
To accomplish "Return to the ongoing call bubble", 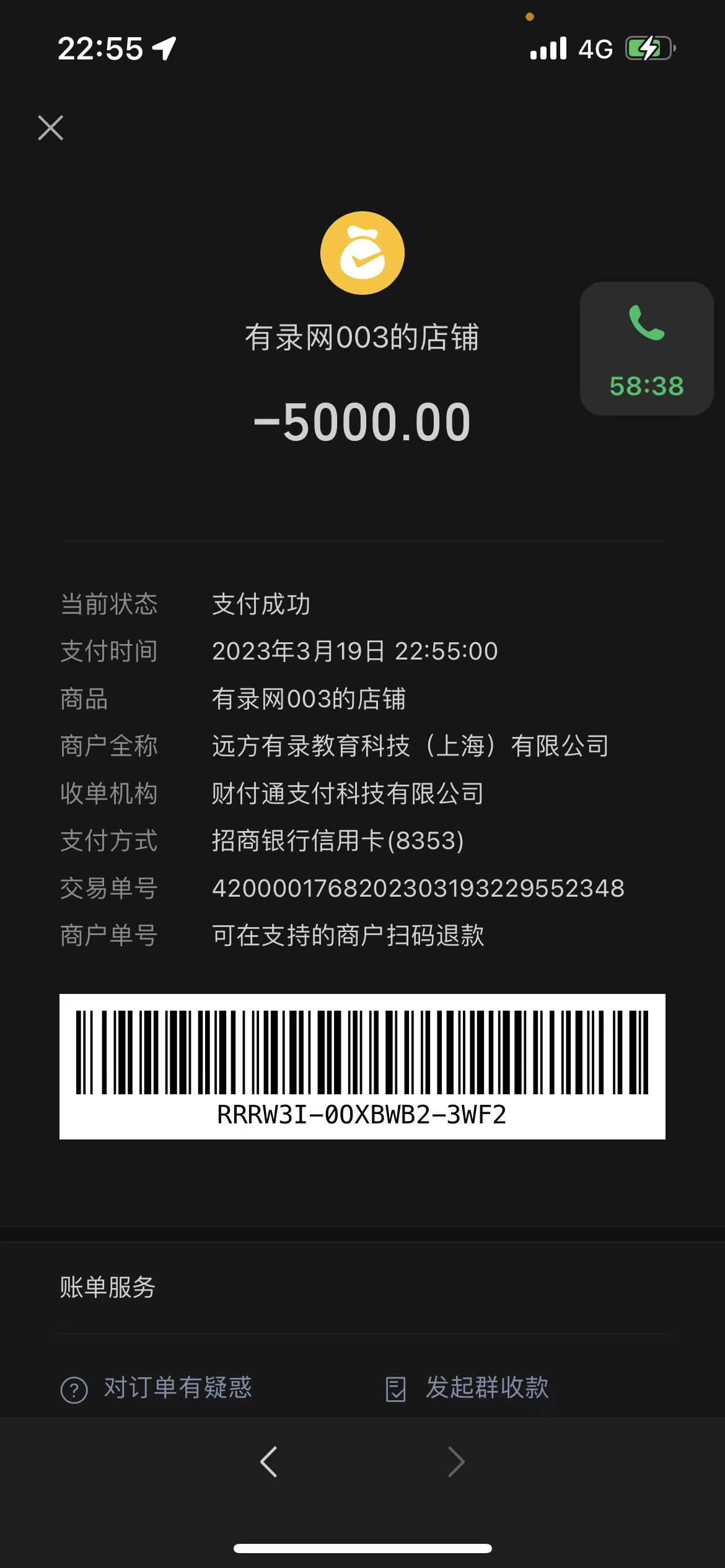I will [x=646, y=349].
